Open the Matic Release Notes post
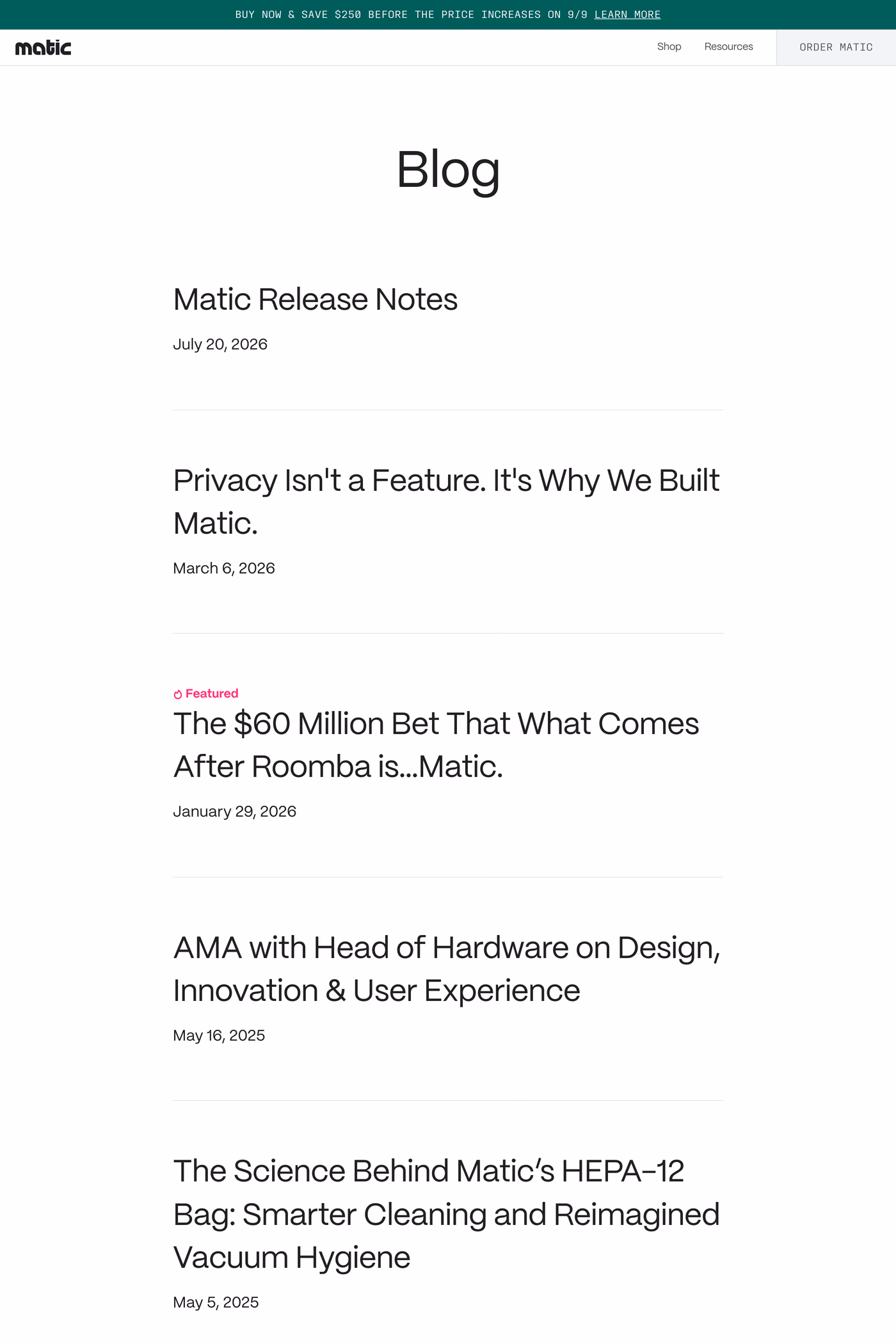The image size is (896, 1344). (316, 300)
